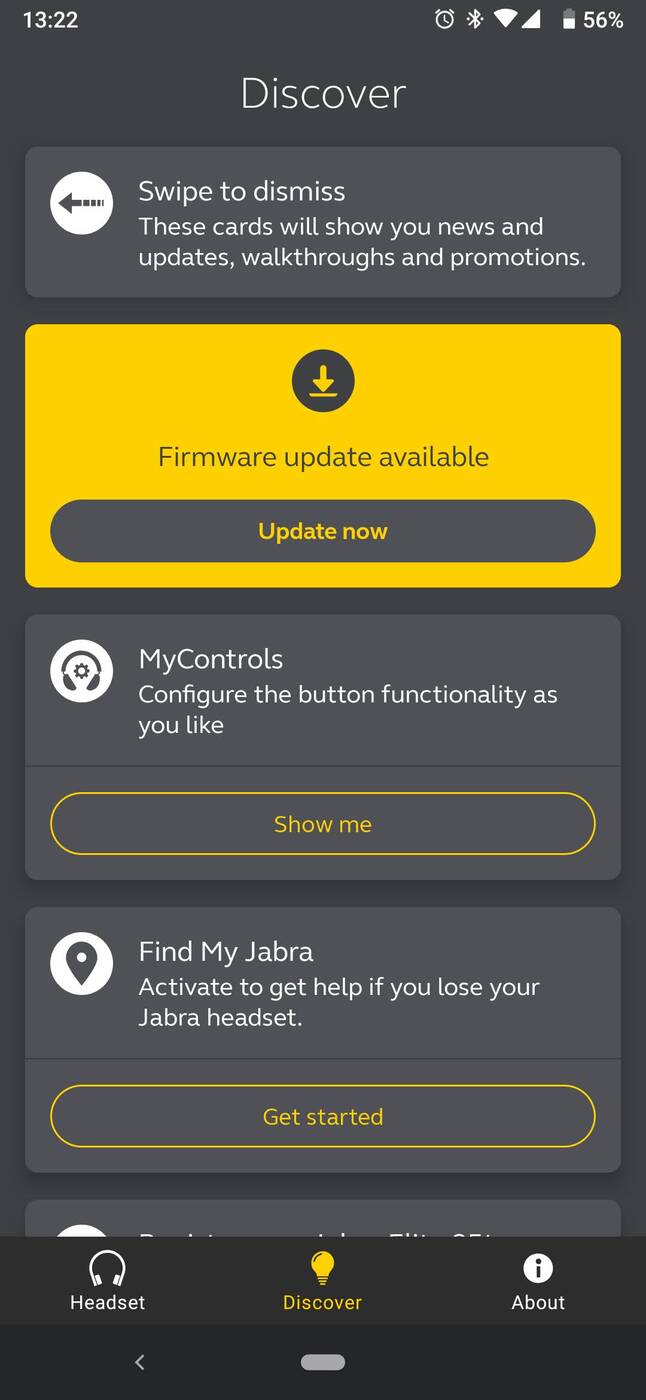Viewport: 646px width, 1400px height.
Task: Go back using the system back arrow
Action: coord(140,1362)
